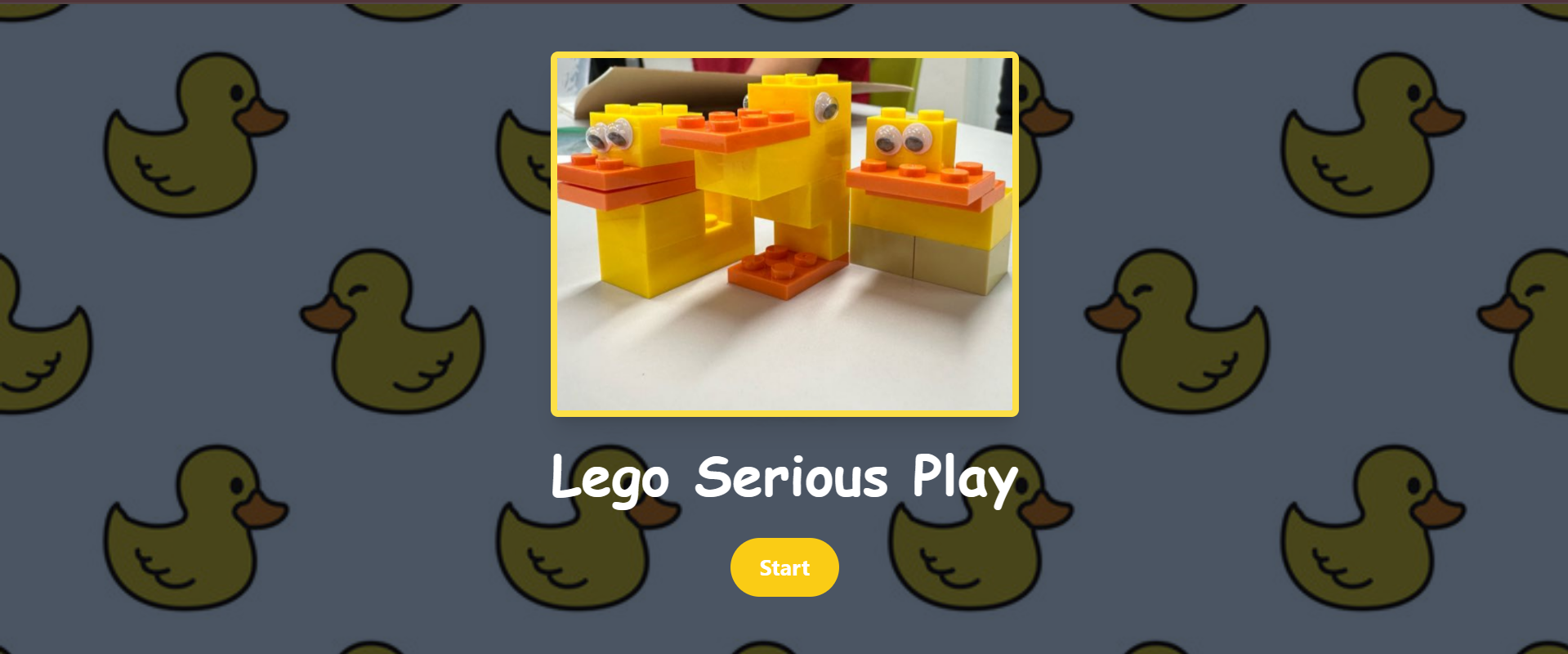The image size is (1568, 654).
Task: Tap the yellow Start button
Action: (784, 567)
